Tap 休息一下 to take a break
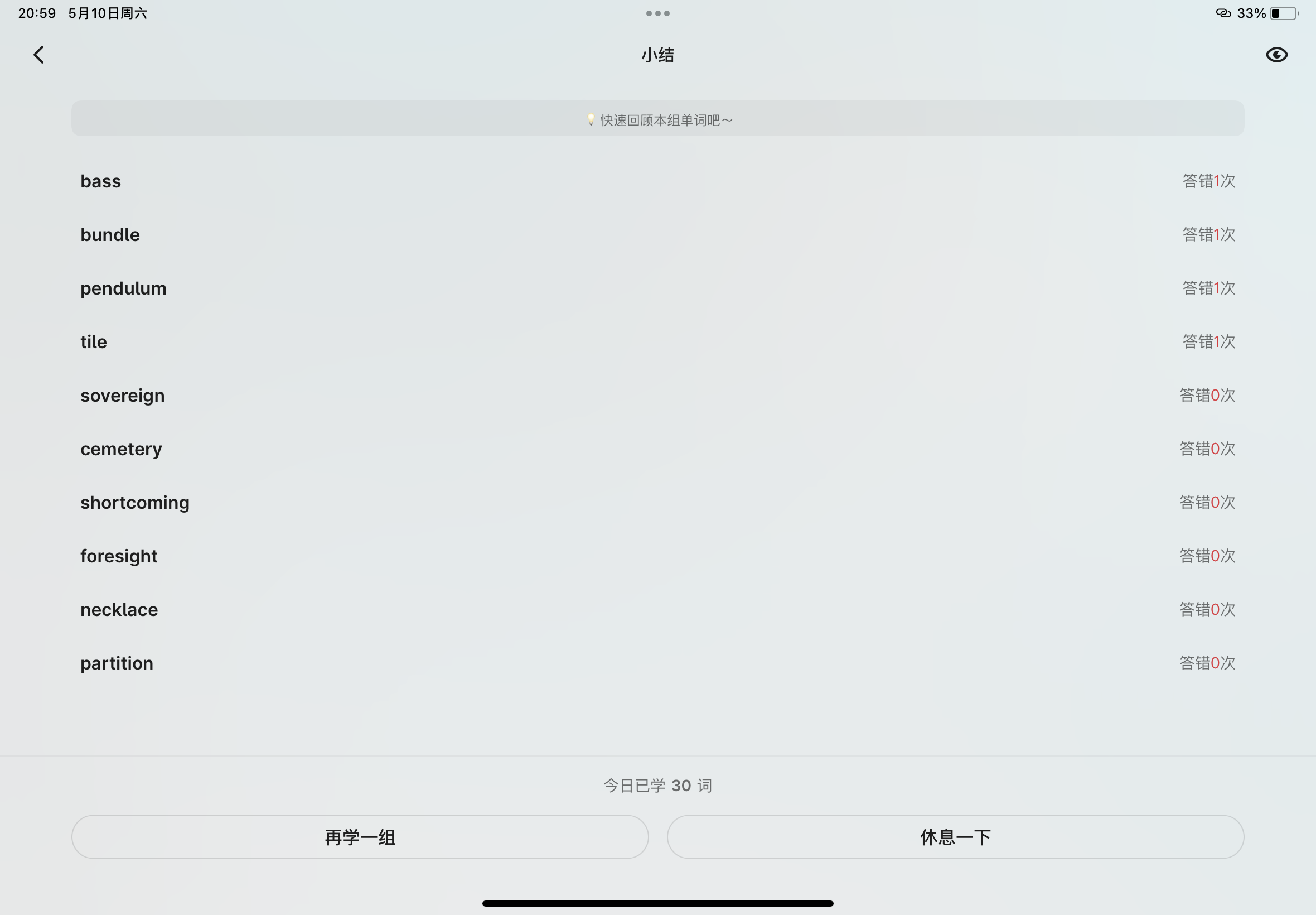Viewport: 1316px width, 915px height. coord(955,837)
